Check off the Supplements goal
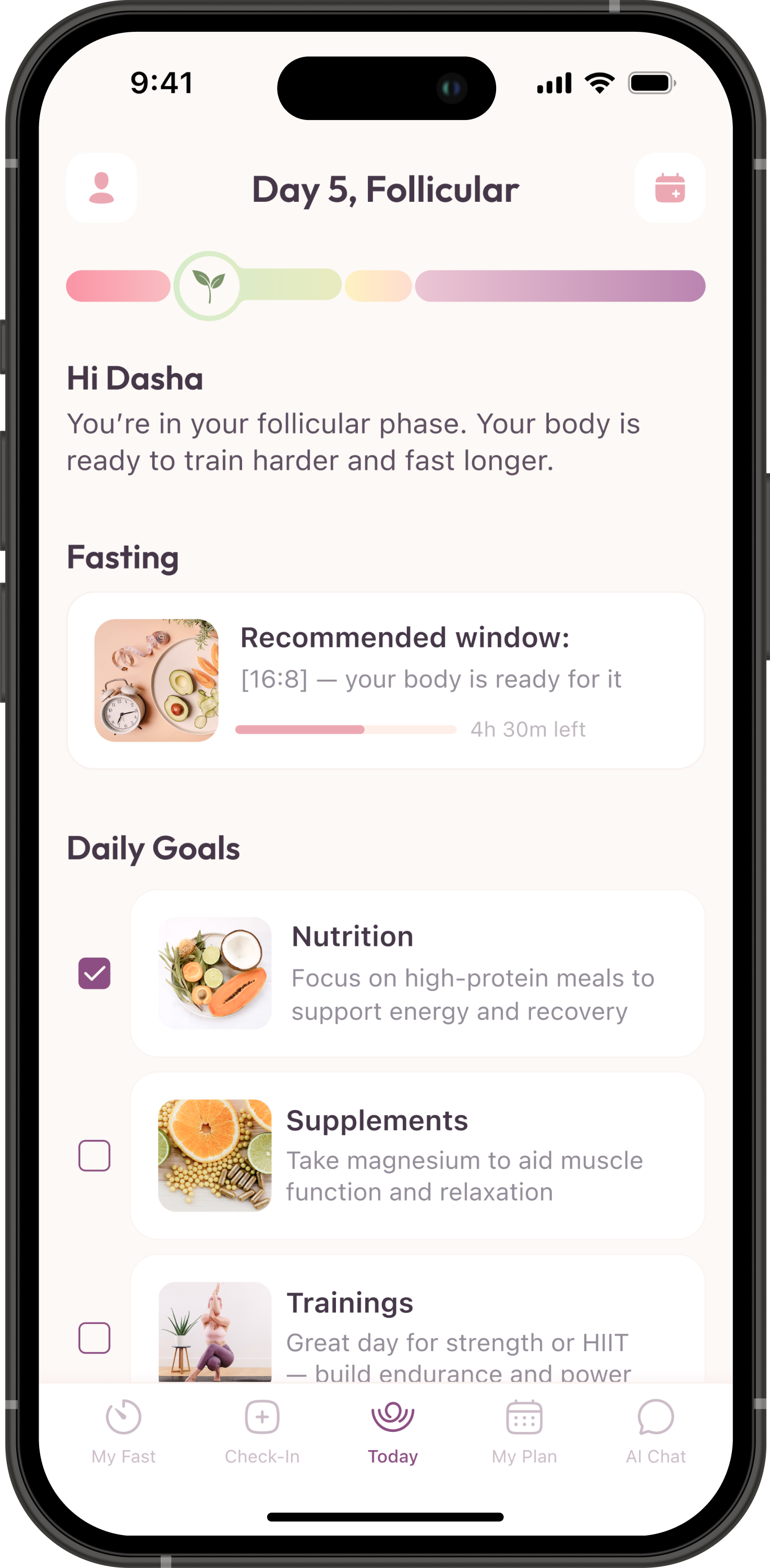Screen dimensions: 770x1568 (x=94, y=1155)
